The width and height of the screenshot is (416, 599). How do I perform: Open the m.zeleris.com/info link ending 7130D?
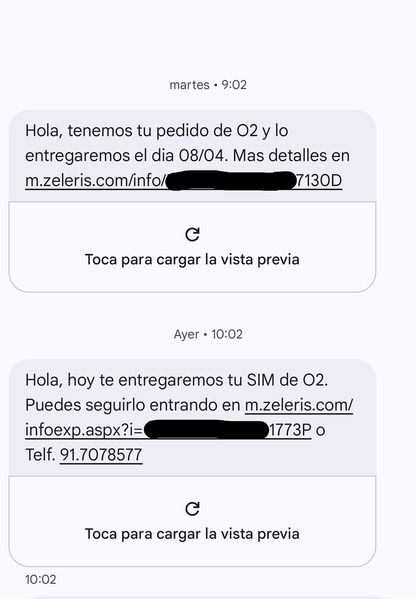coord(183,180)
